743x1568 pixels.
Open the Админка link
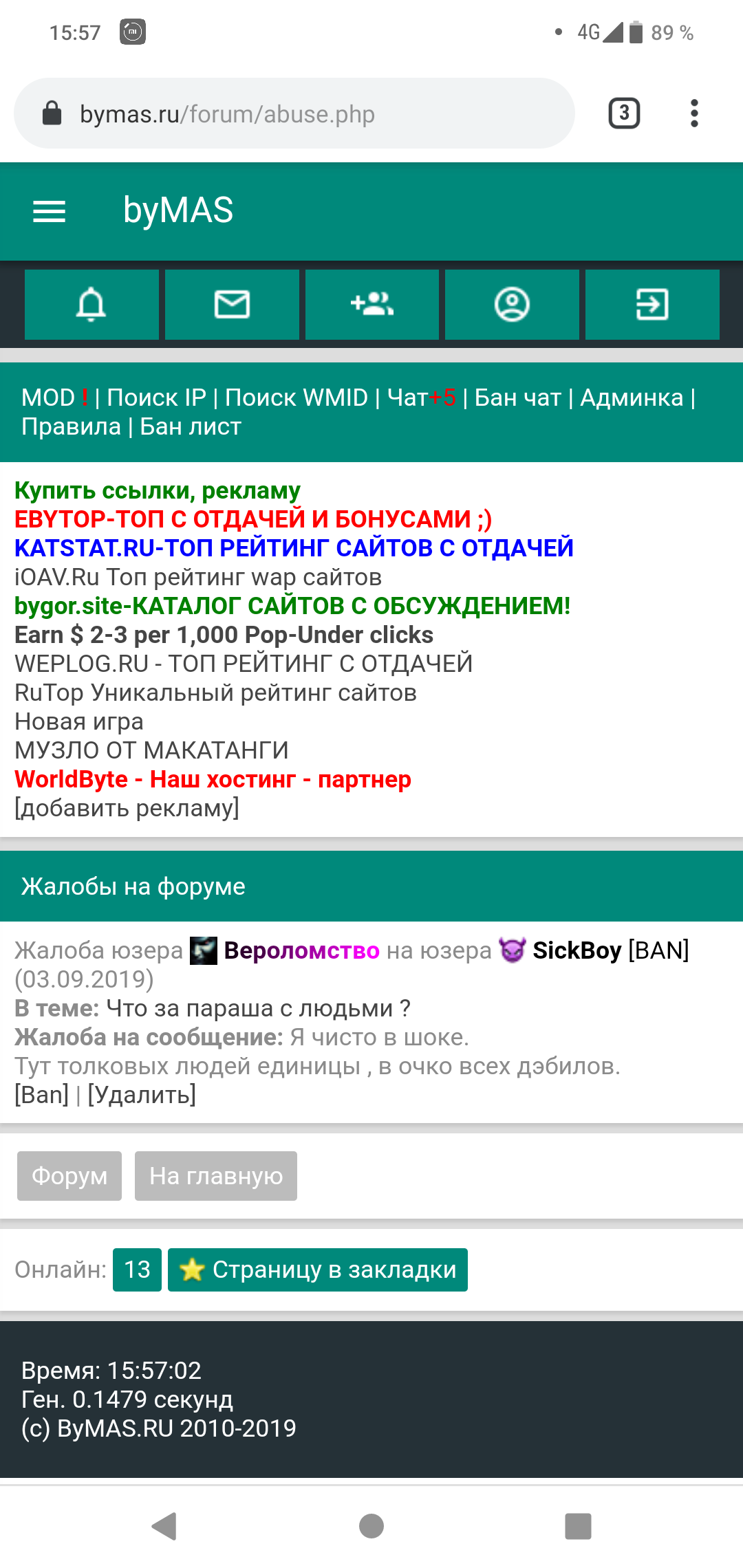(632, 398)
